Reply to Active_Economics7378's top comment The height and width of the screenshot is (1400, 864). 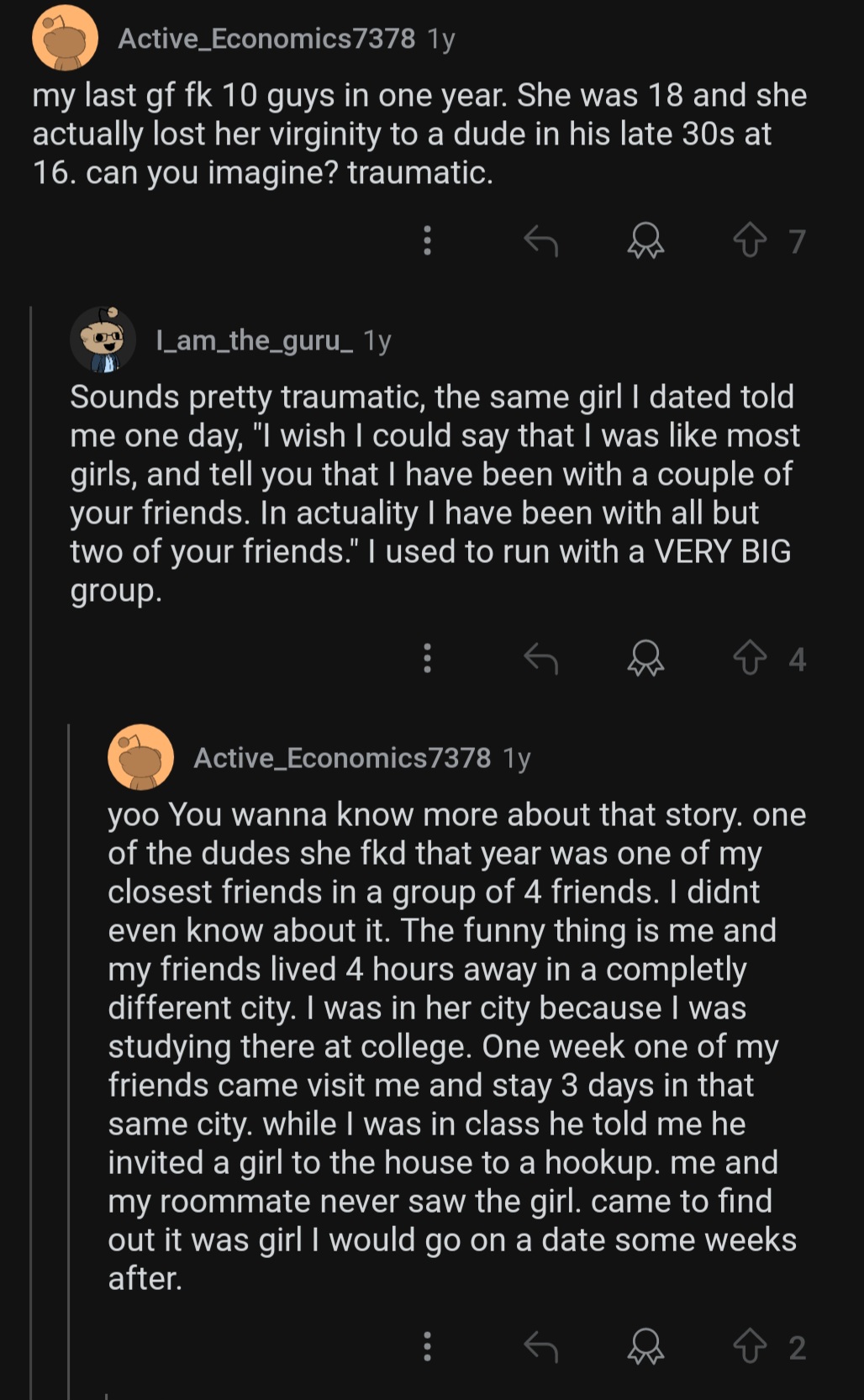coord(542,243)
